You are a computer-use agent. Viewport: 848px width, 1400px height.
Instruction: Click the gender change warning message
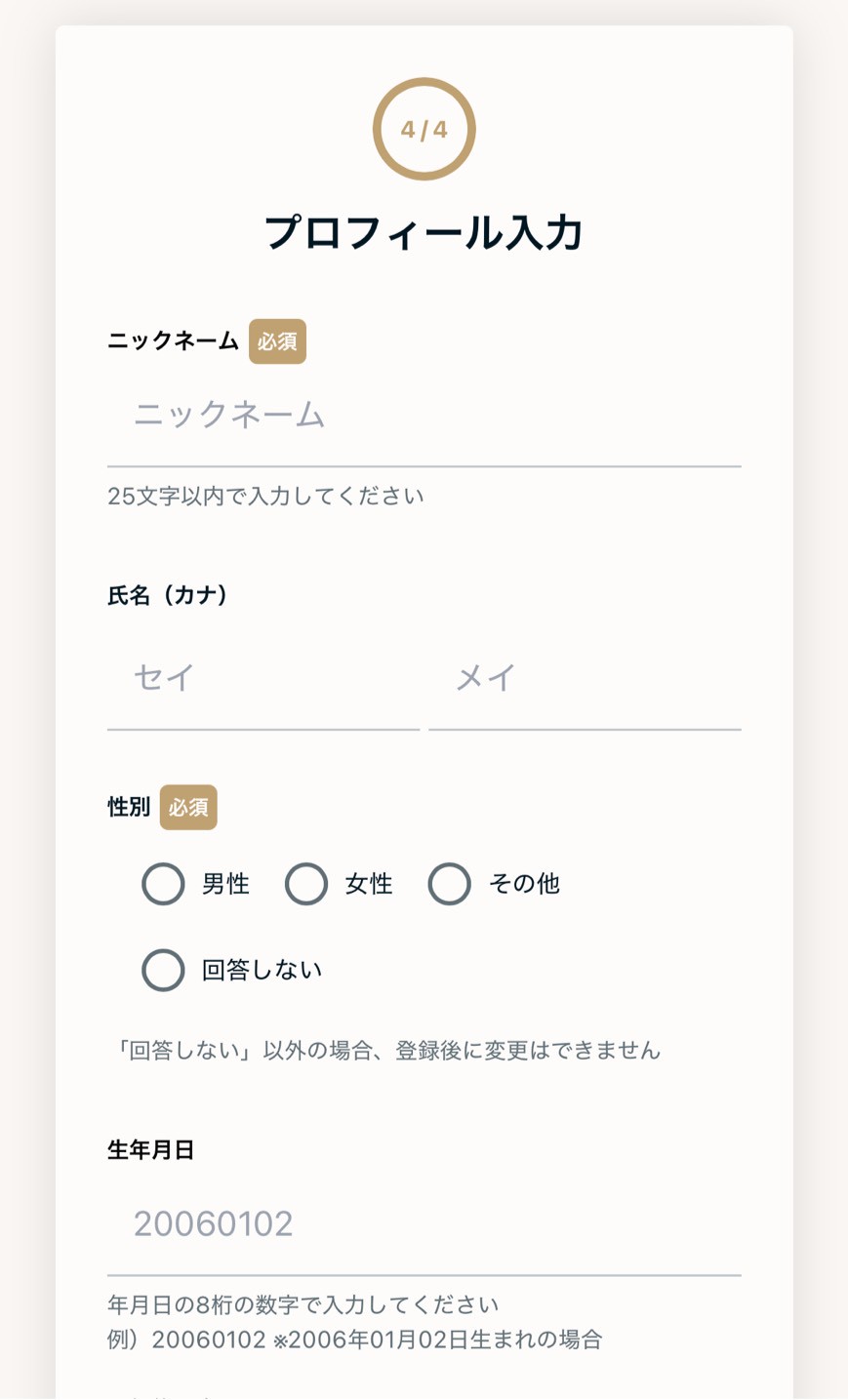coord(384,1051)
